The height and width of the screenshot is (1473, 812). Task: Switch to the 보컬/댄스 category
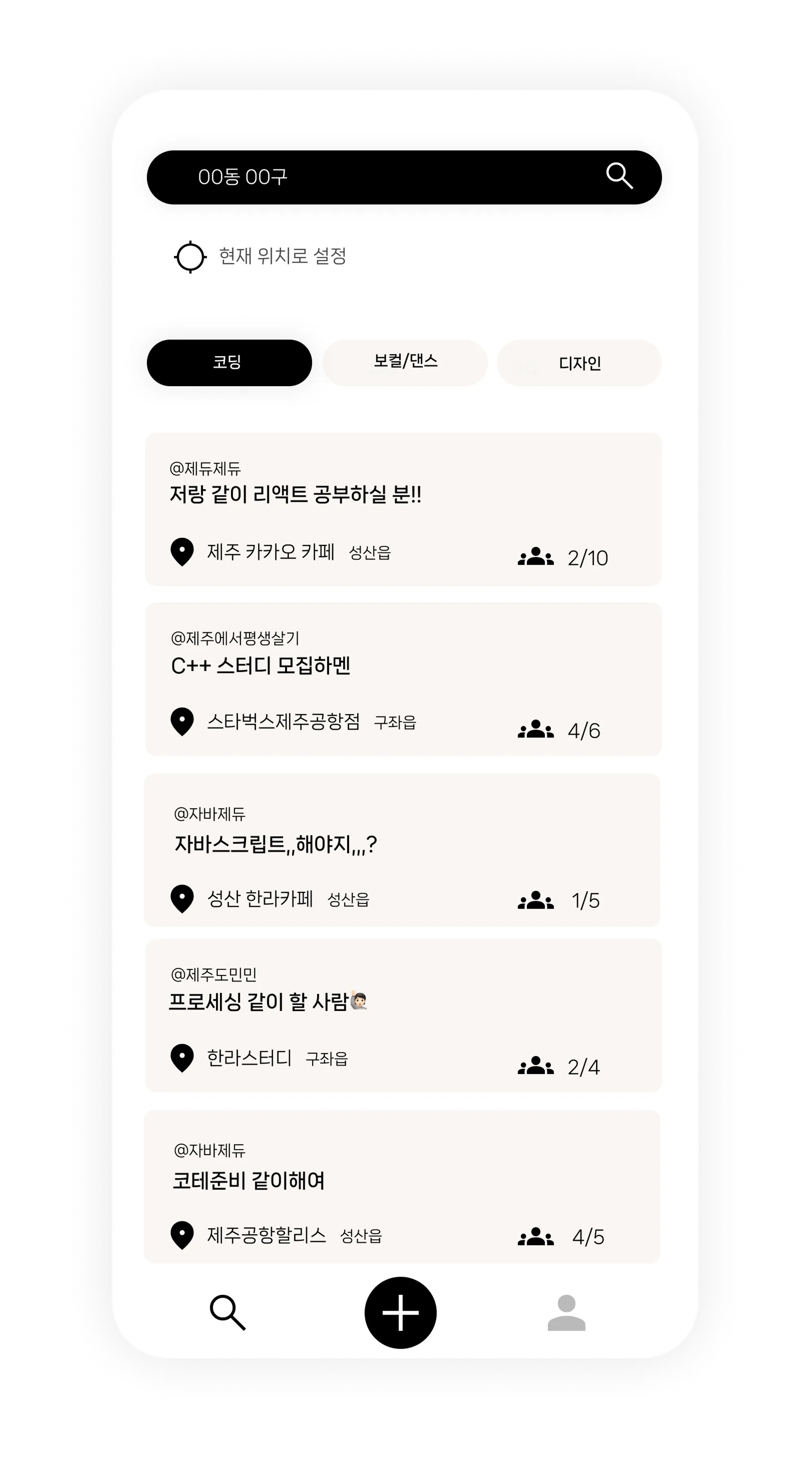405,363
